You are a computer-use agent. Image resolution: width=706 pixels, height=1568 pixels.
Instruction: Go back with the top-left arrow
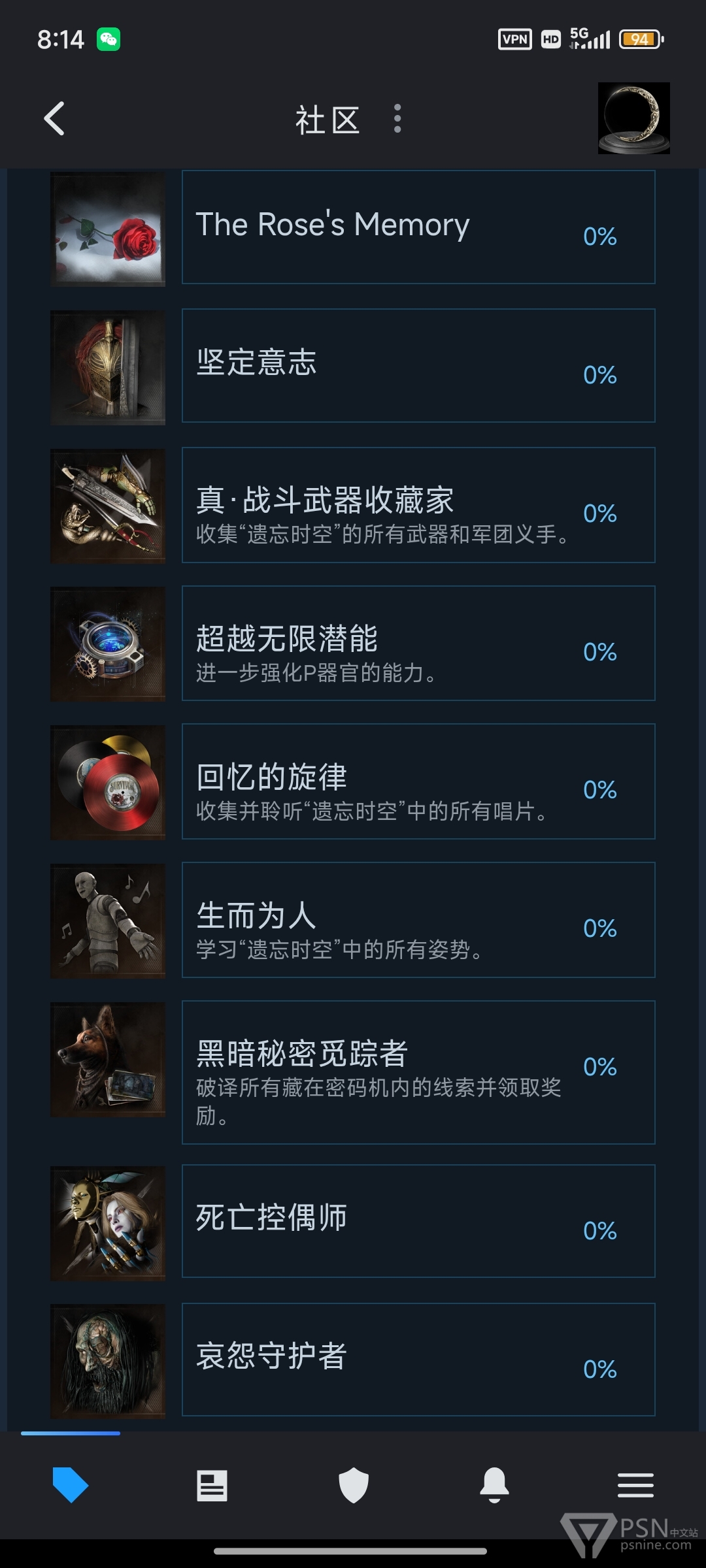click(x=54, y=118)
